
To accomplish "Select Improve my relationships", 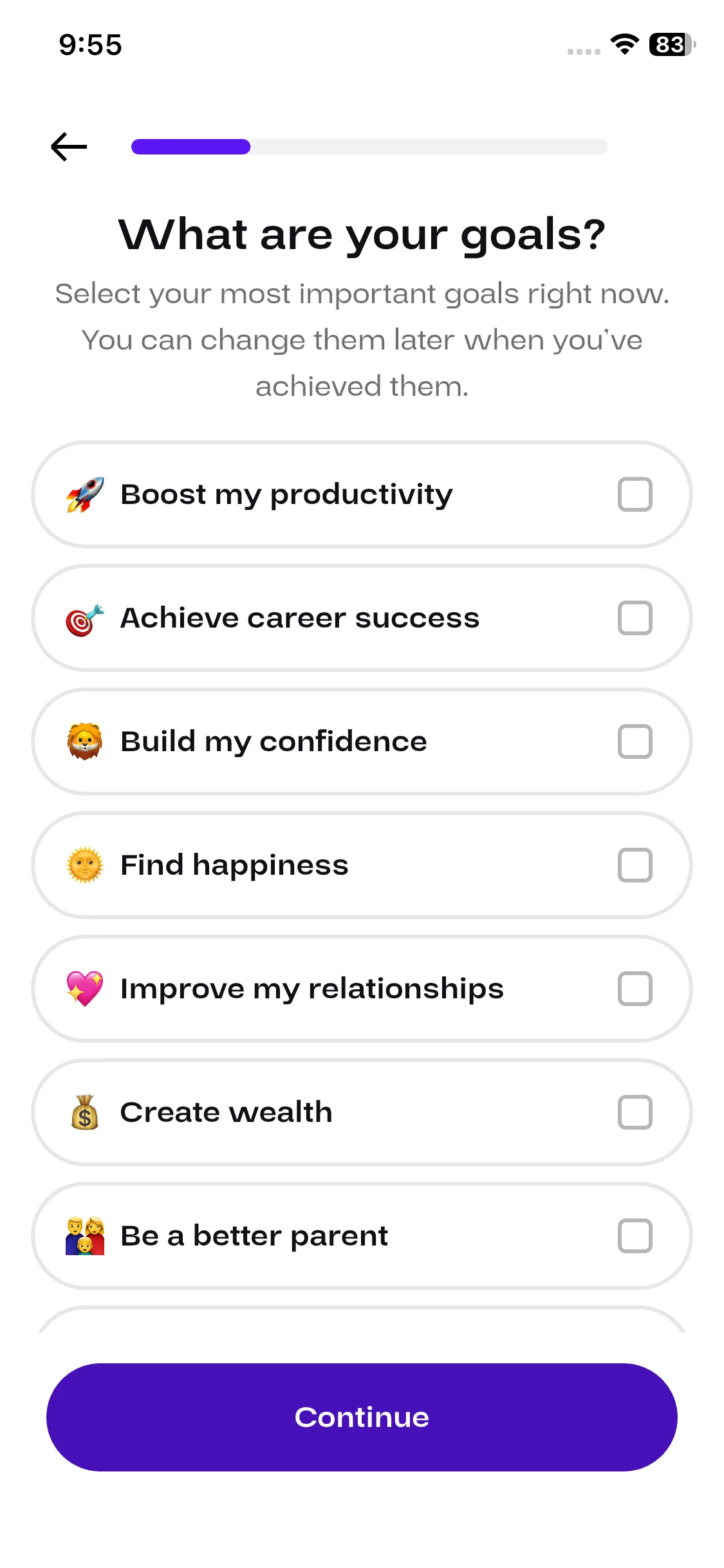I will click(x=634, y=989).
